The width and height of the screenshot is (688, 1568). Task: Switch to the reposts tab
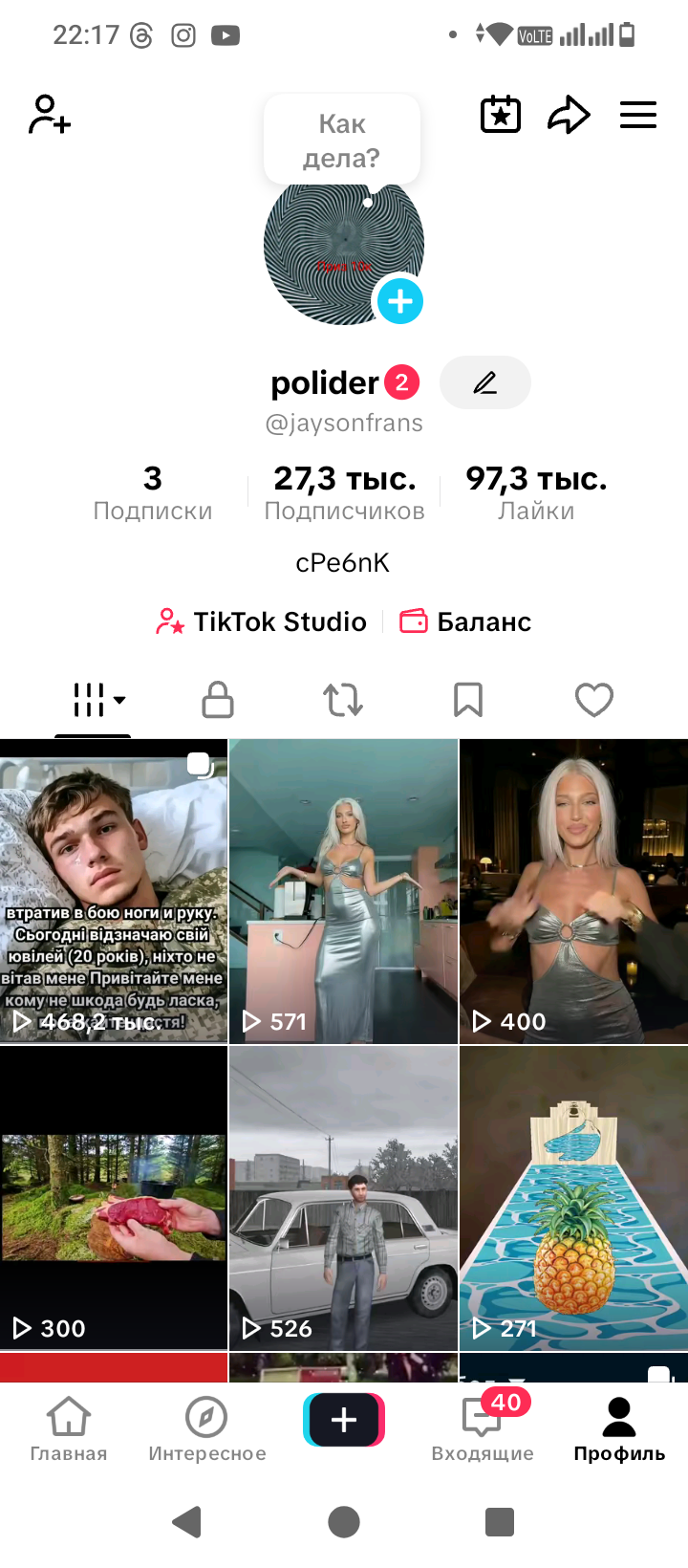343,700
